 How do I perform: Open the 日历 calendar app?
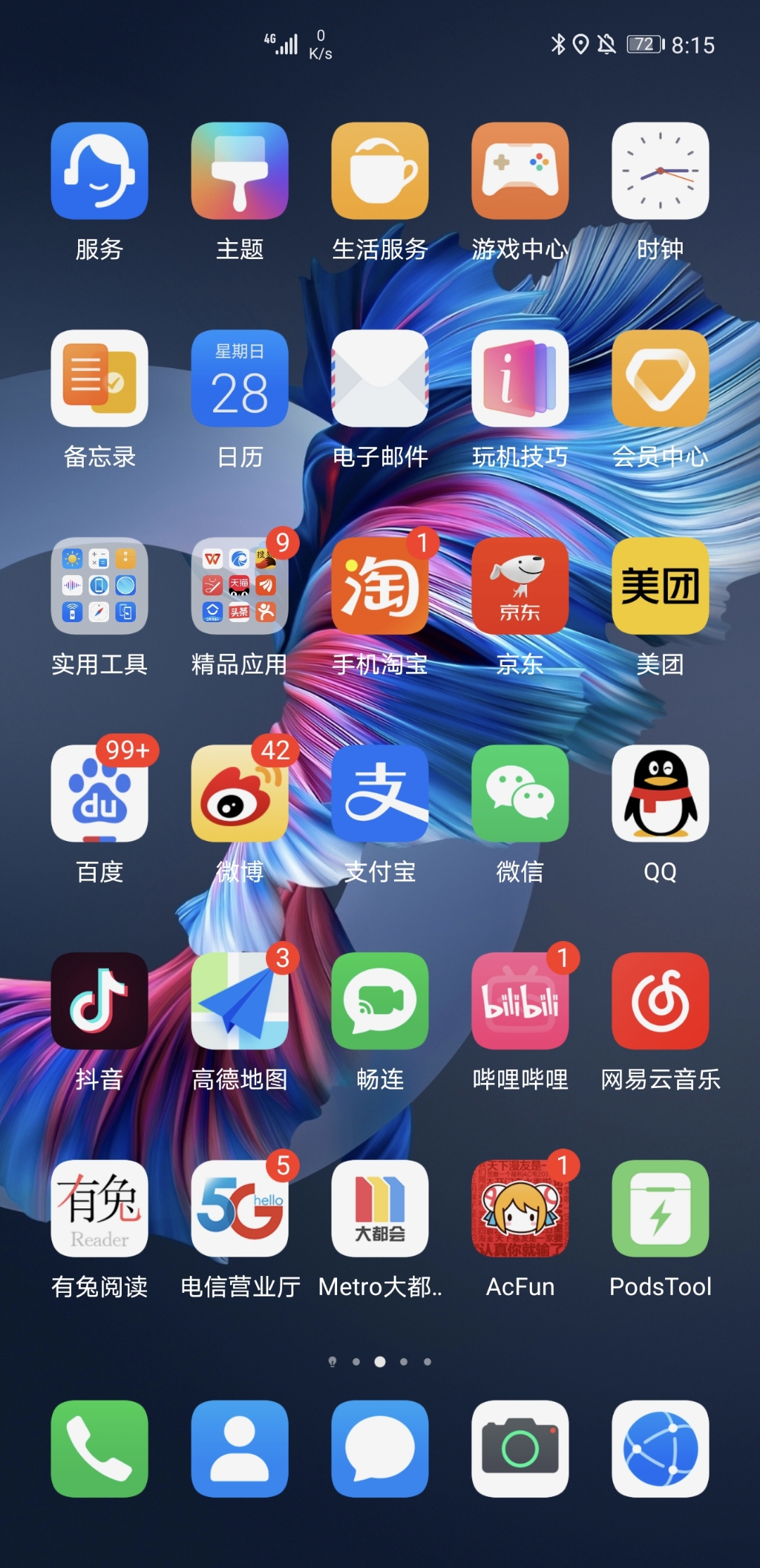239,379
